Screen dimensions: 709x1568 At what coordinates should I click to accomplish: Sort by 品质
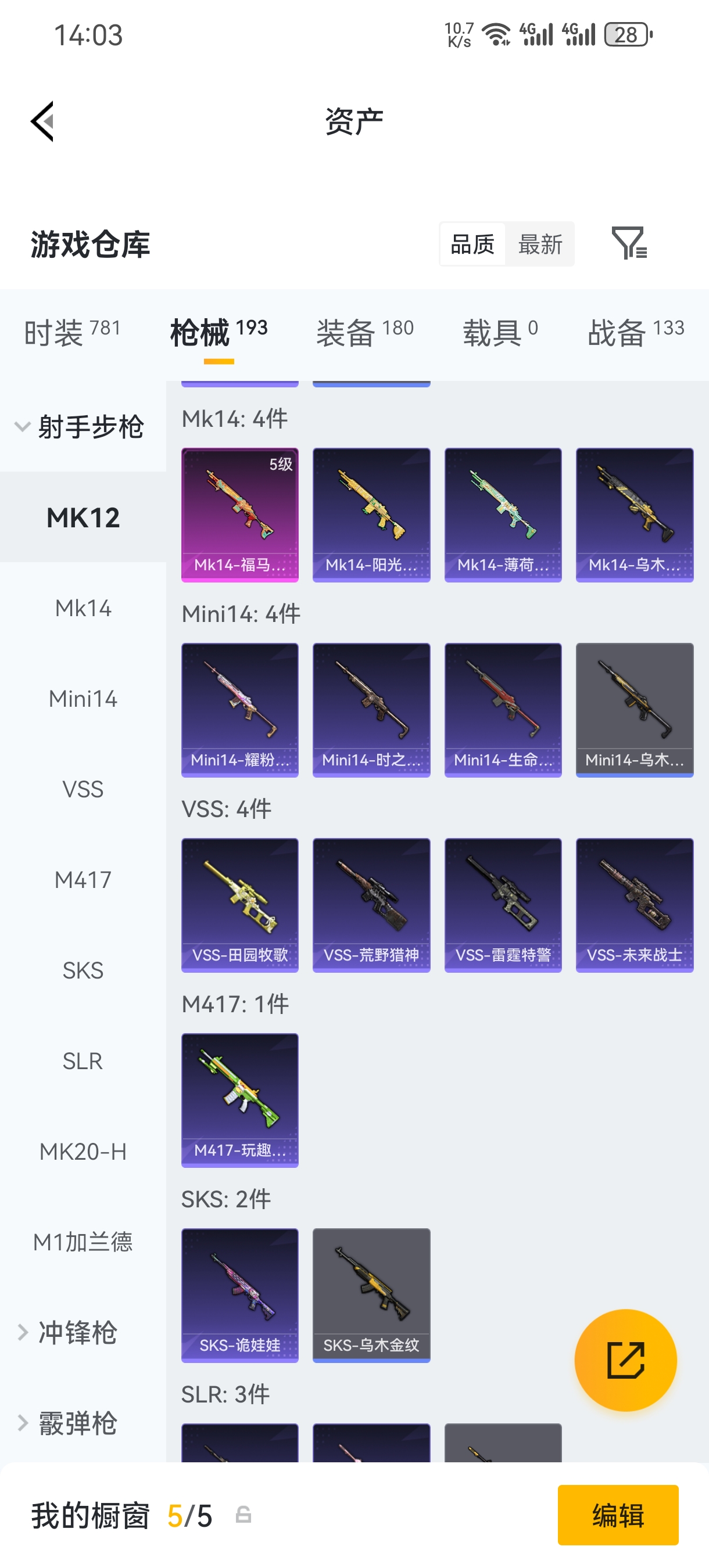[x=472, y=244]
